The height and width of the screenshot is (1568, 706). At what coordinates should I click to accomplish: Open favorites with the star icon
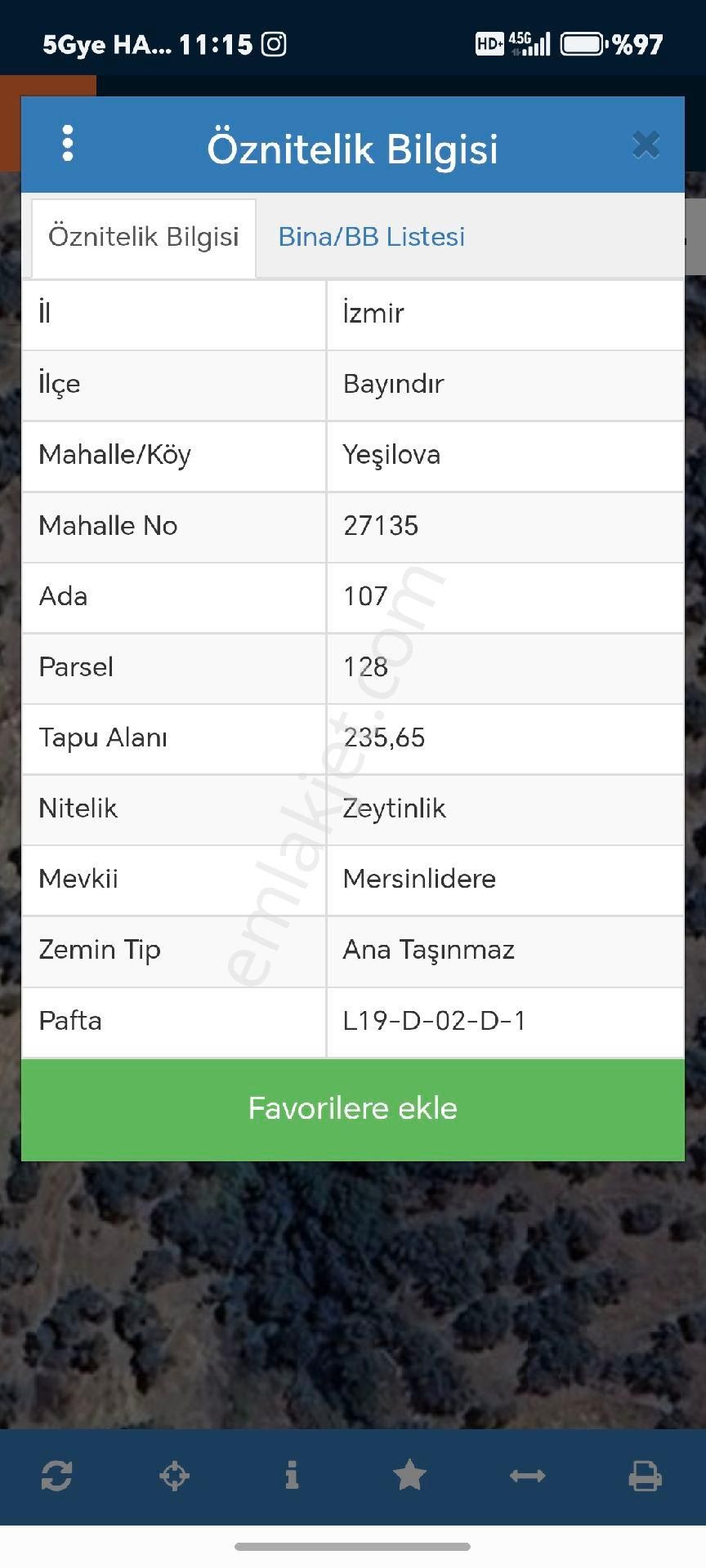(409, 1476)
